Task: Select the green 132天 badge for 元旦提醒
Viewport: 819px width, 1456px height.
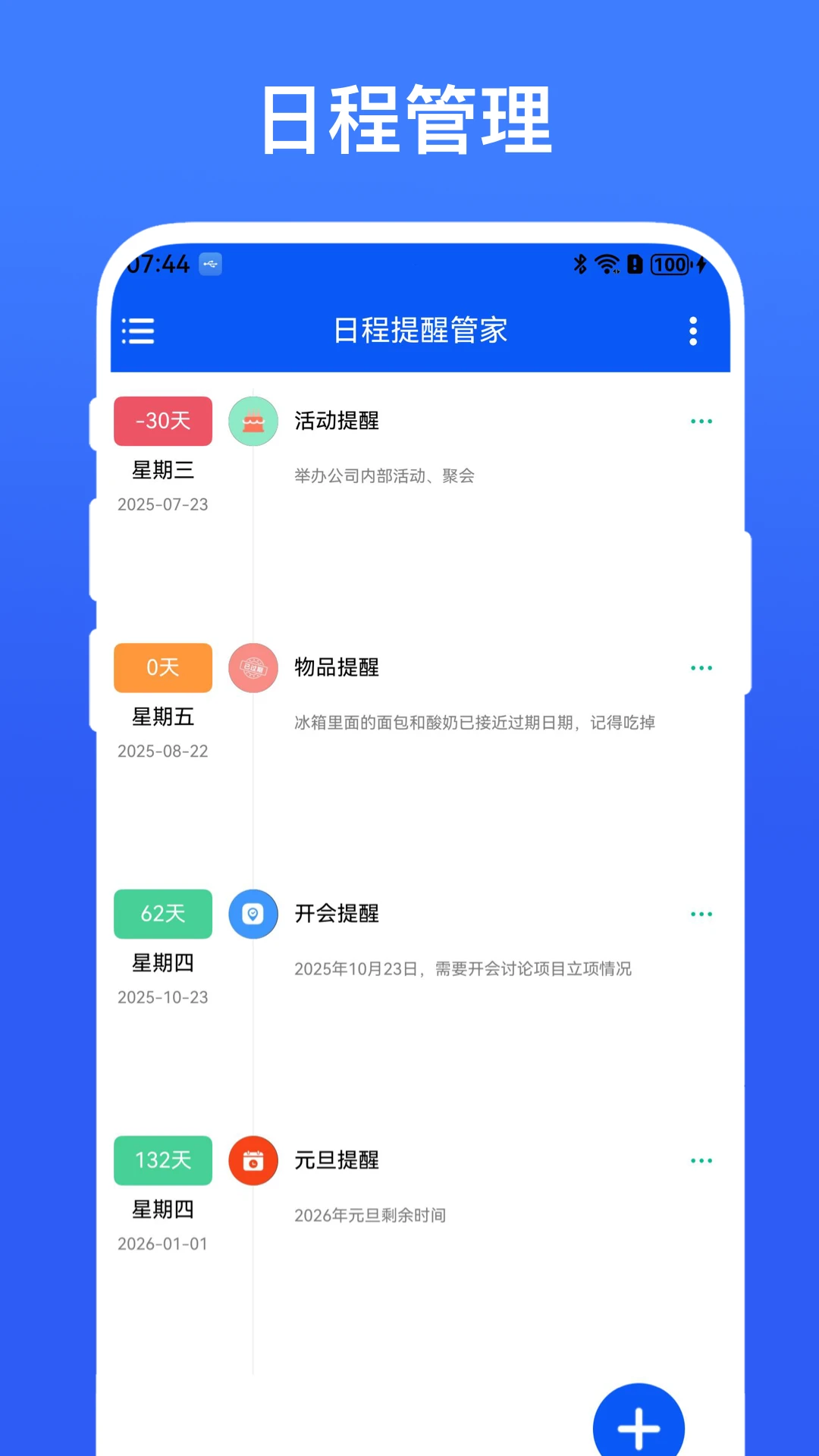Action: pyautogui.click(x=162, y=1161)
